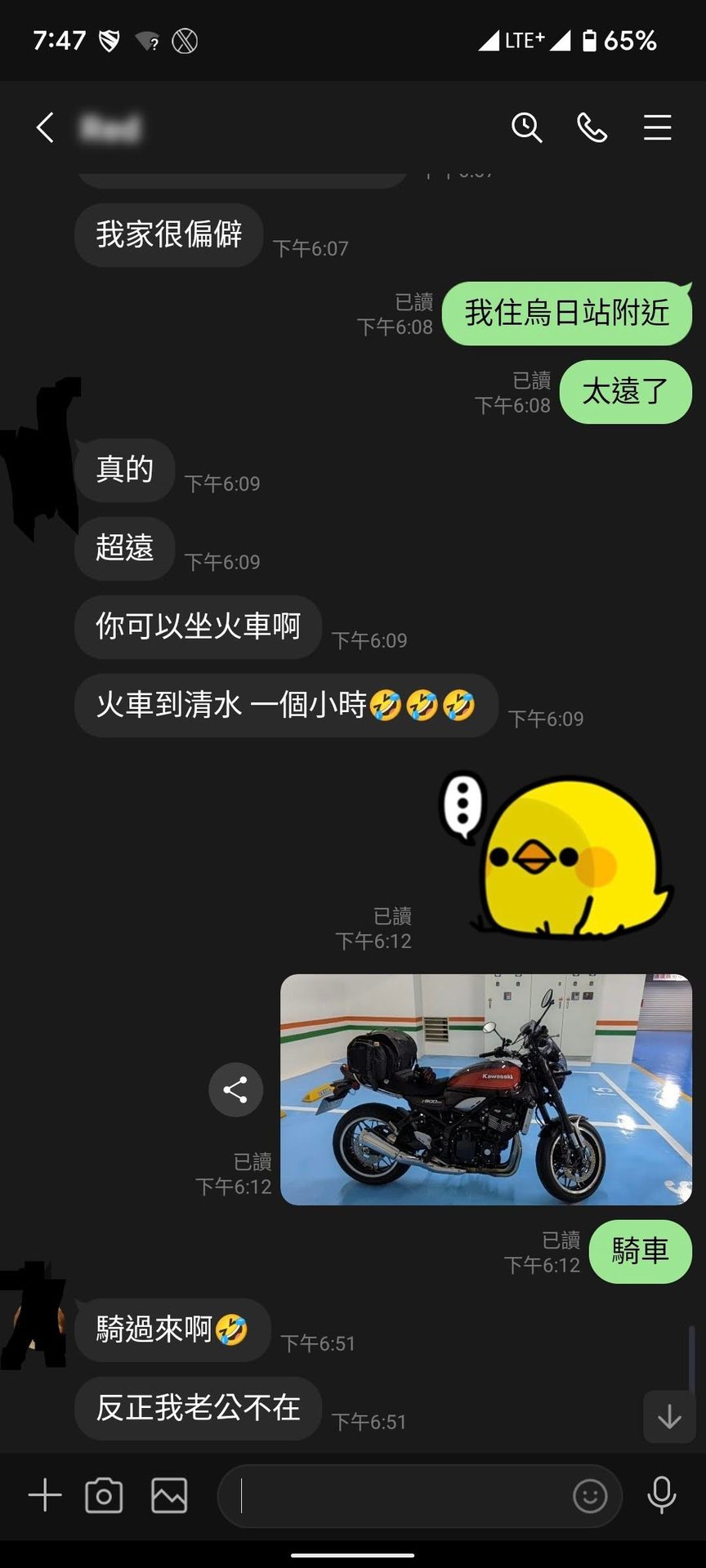Record a voice message
This screenshot has width=706, height=1568.
pyautogui.click(x=661, y=1495)
